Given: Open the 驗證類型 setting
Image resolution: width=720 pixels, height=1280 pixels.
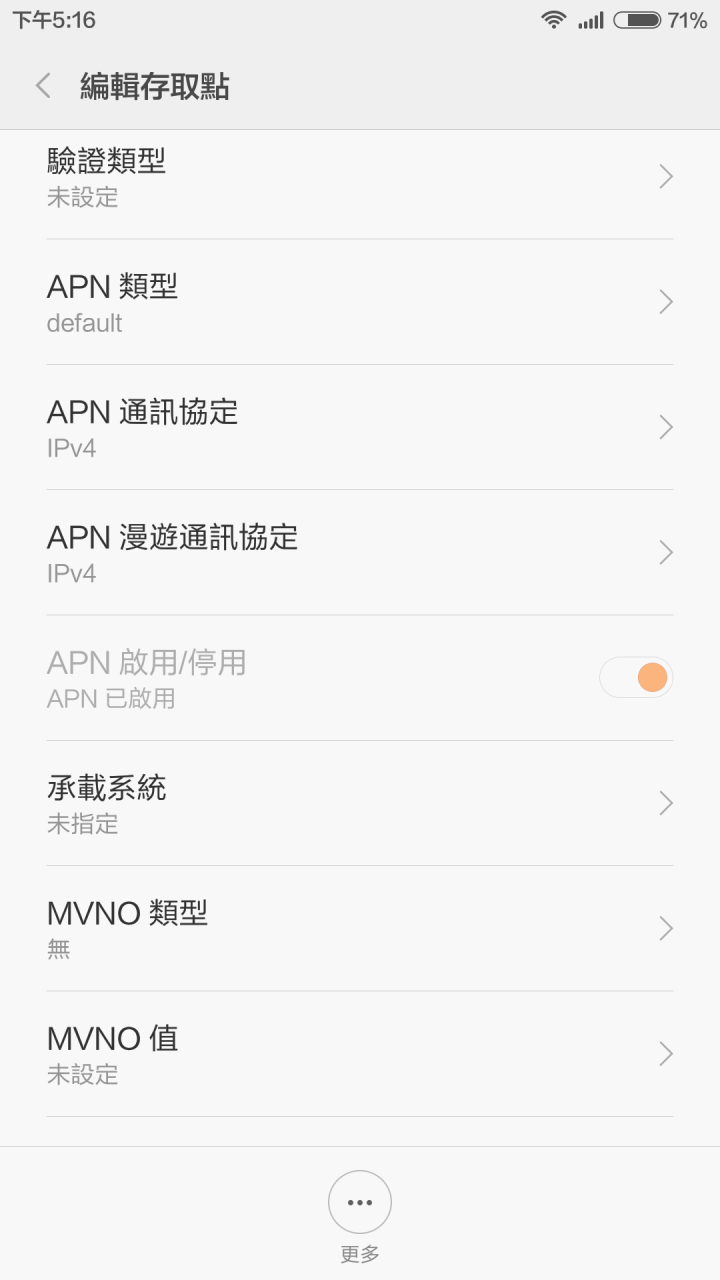Looking at the screenshot, I should point(360,177).
